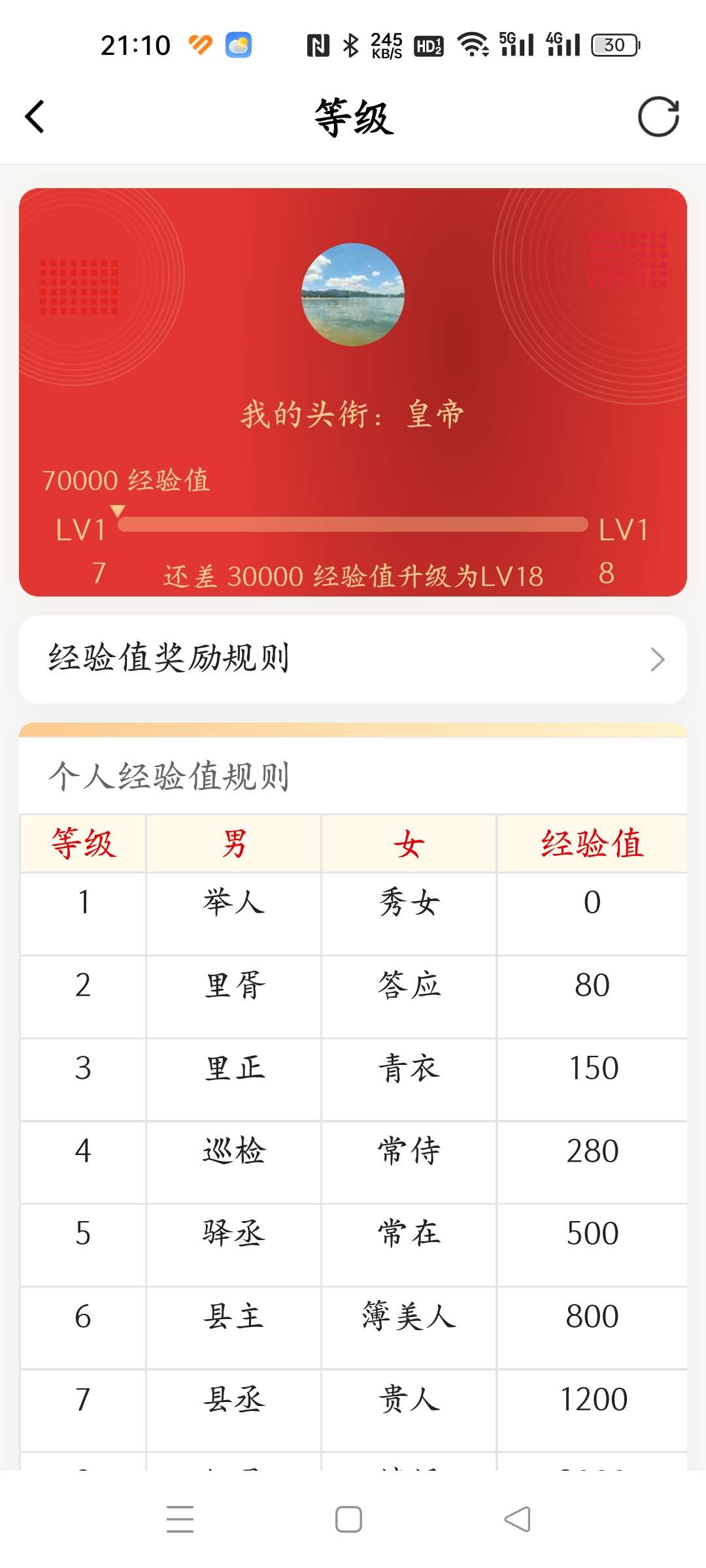706x1568 pixels.
Task: Open the 经验值奖励规则 row
Action: click(x=353, y=659)
